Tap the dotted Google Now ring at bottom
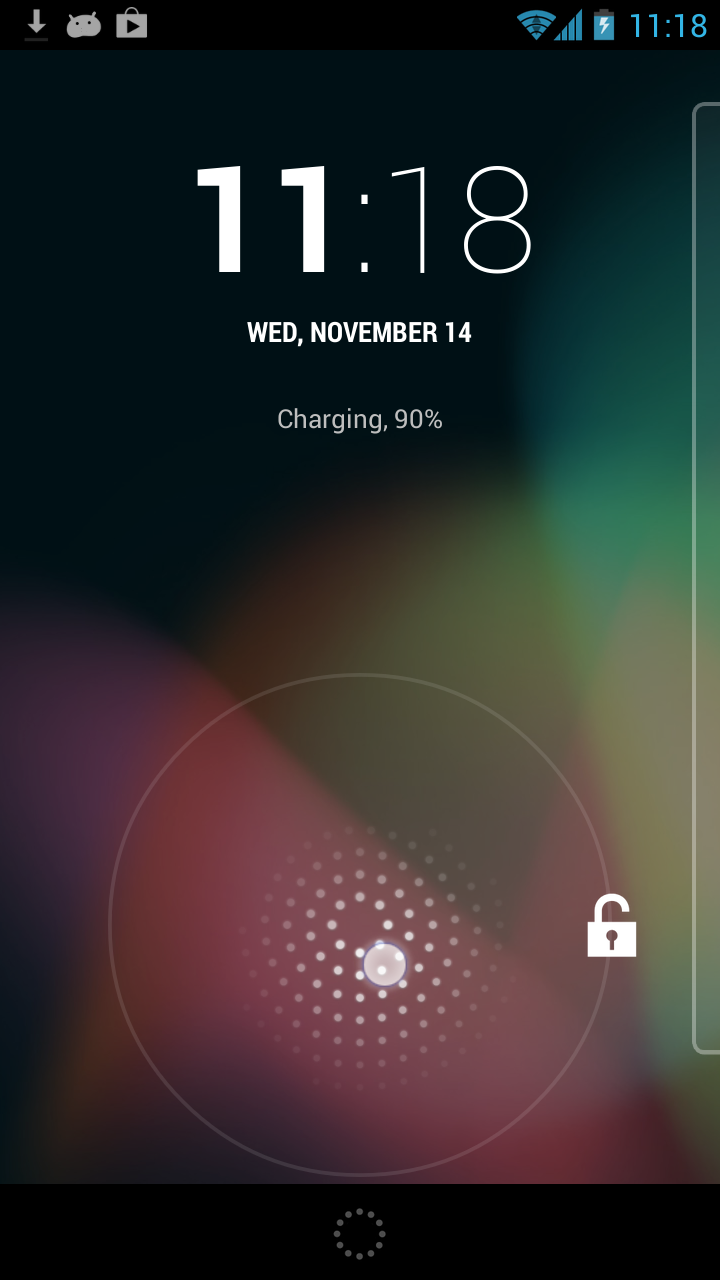 [359, 1234]
